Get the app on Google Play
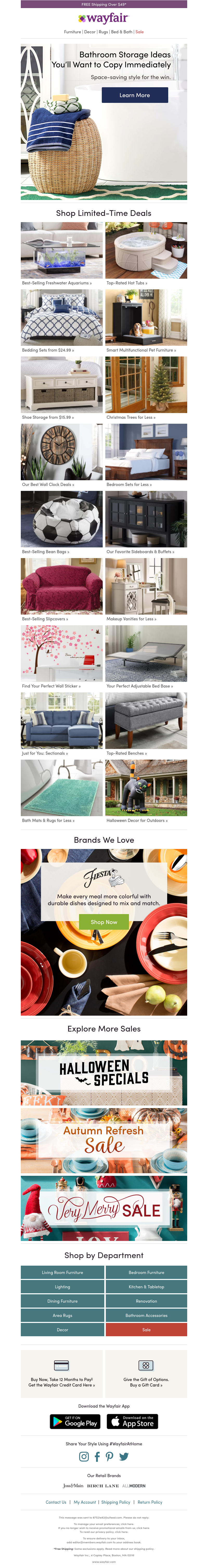Image resolution: width=208 pixels, height=1568 pixels. pyautogui.click(x=75, y=1421)
